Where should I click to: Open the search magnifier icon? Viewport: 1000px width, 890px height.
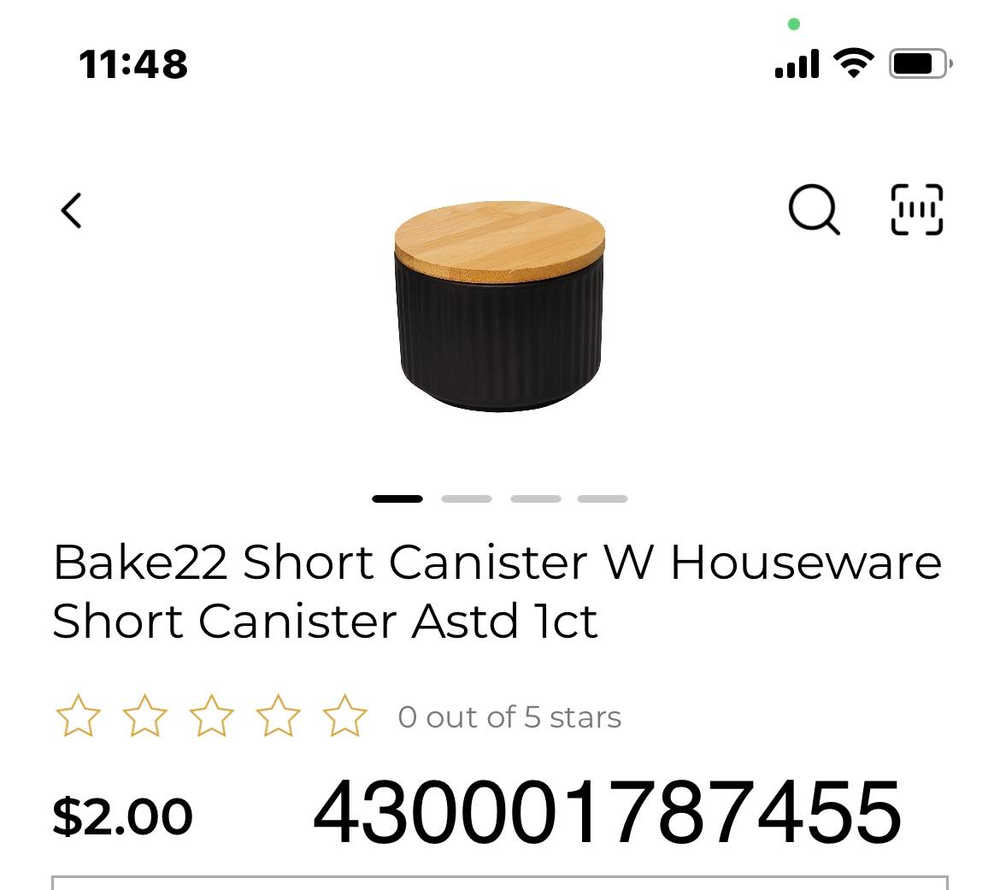coord(814,210)
